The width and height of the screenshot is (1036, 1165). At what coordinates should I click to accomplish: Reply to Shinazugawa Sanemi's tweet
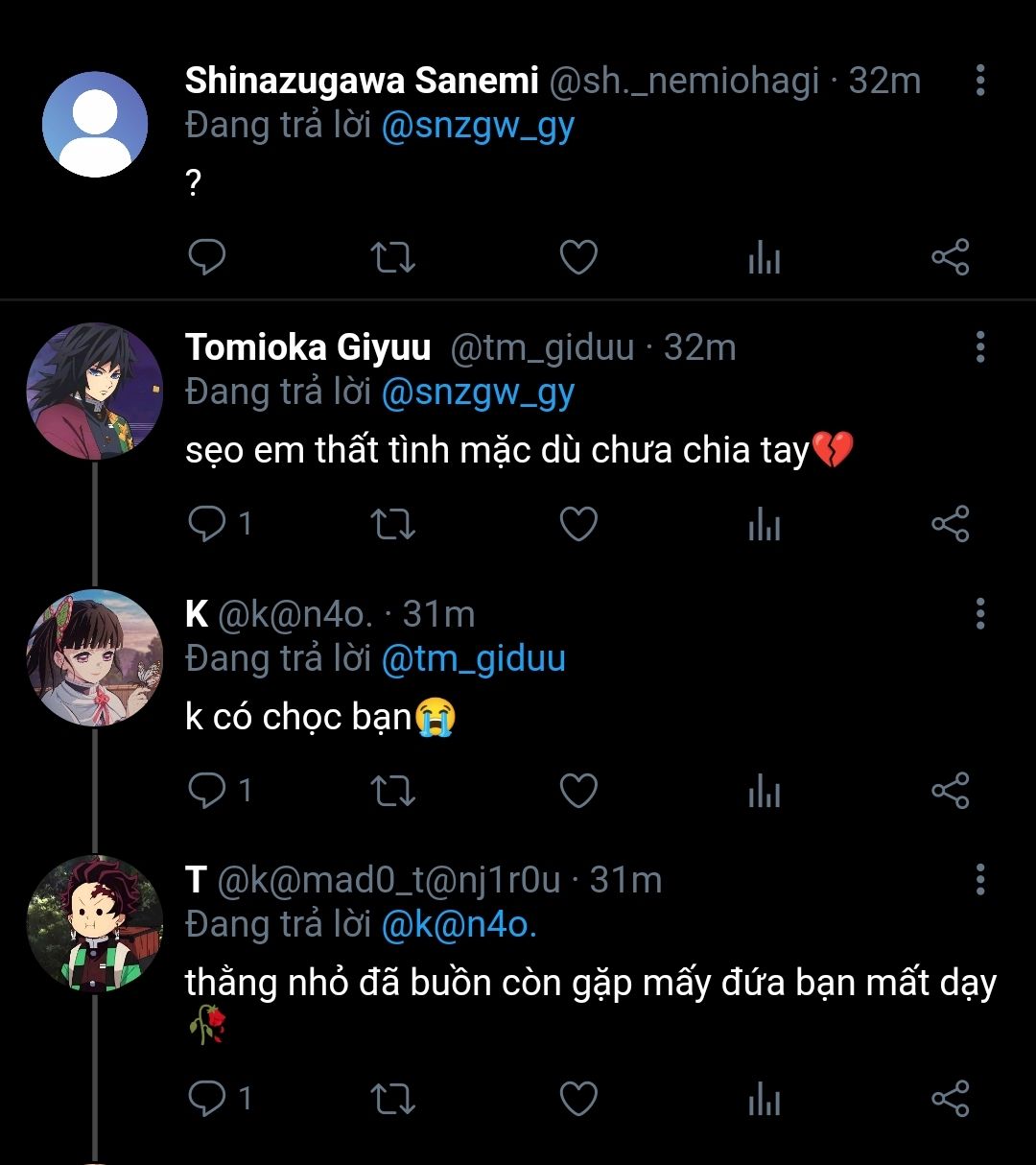pos(206,257)
